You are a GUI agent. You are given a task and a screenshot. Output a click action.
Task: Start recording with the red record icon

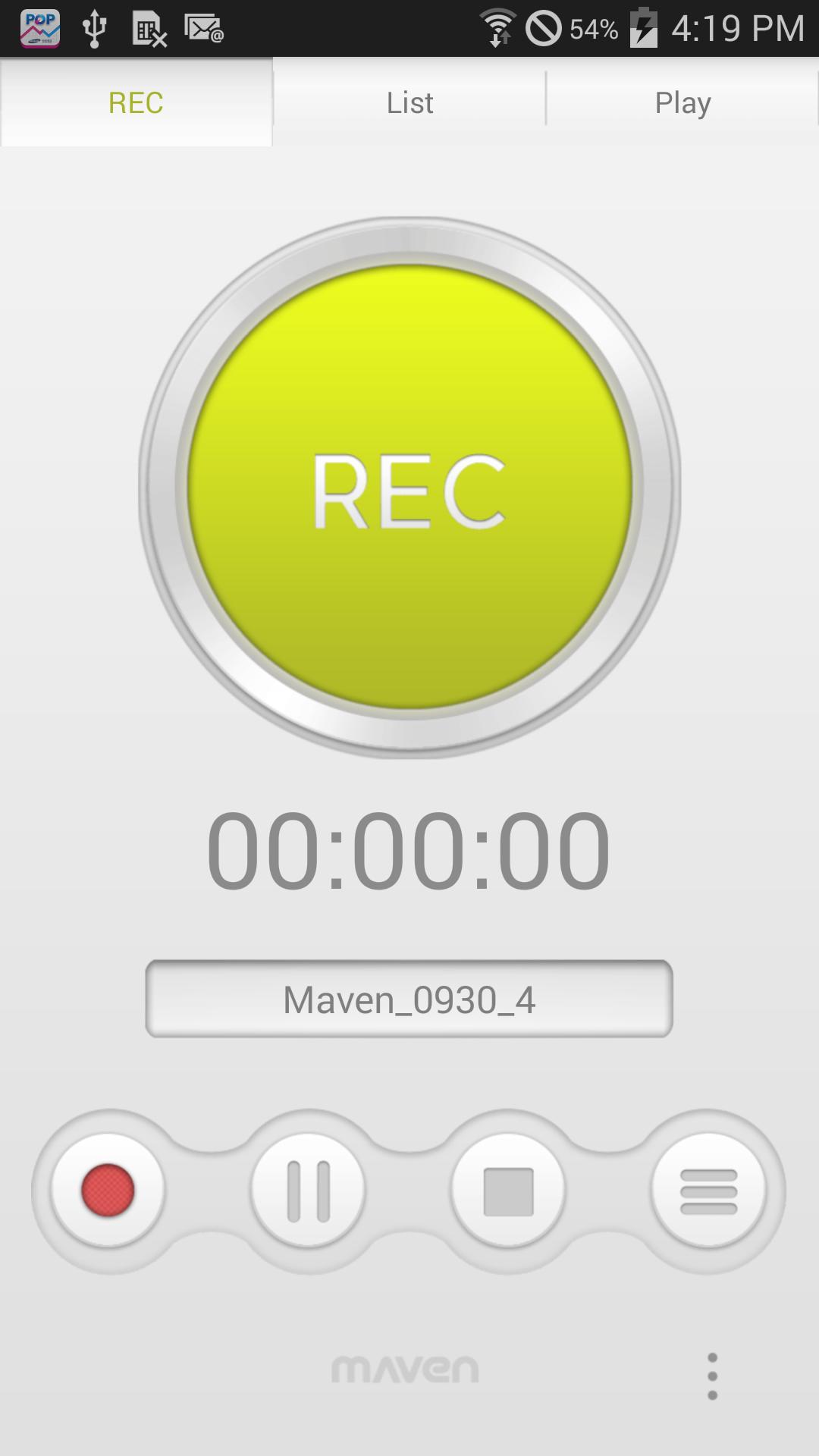pyautogui.click(x=108, y=1191)
